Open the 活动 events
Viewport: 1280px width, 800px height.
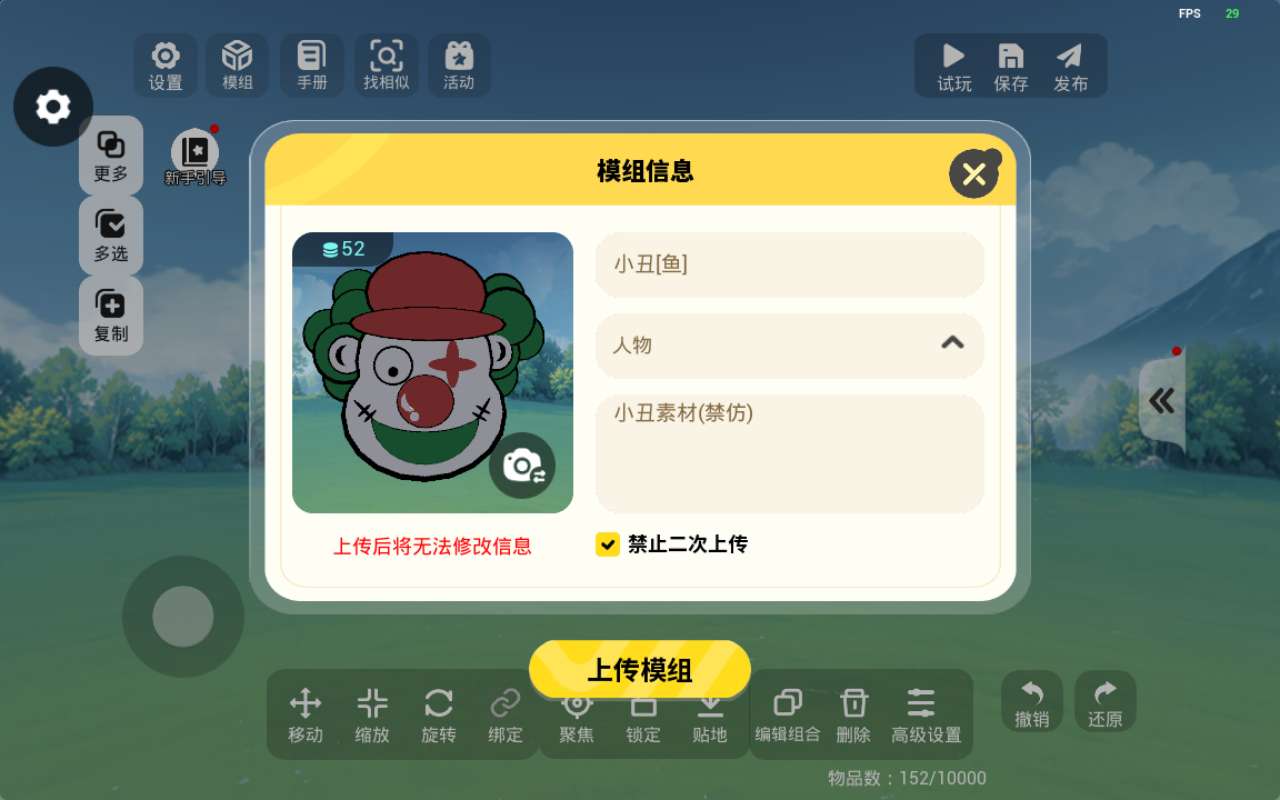[x=459, y=66]
